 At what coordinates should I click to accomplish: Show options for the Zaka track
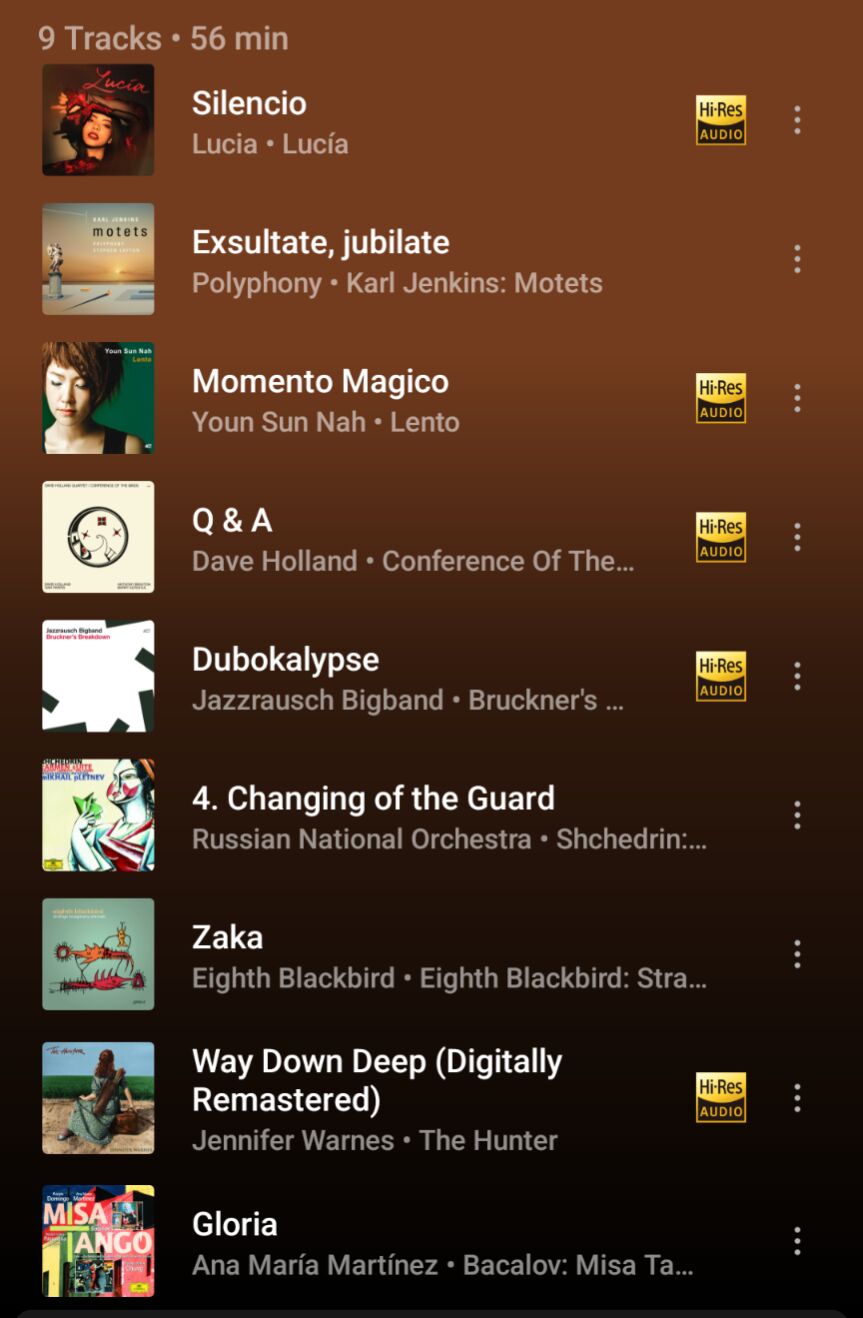[x=797, y=954]
